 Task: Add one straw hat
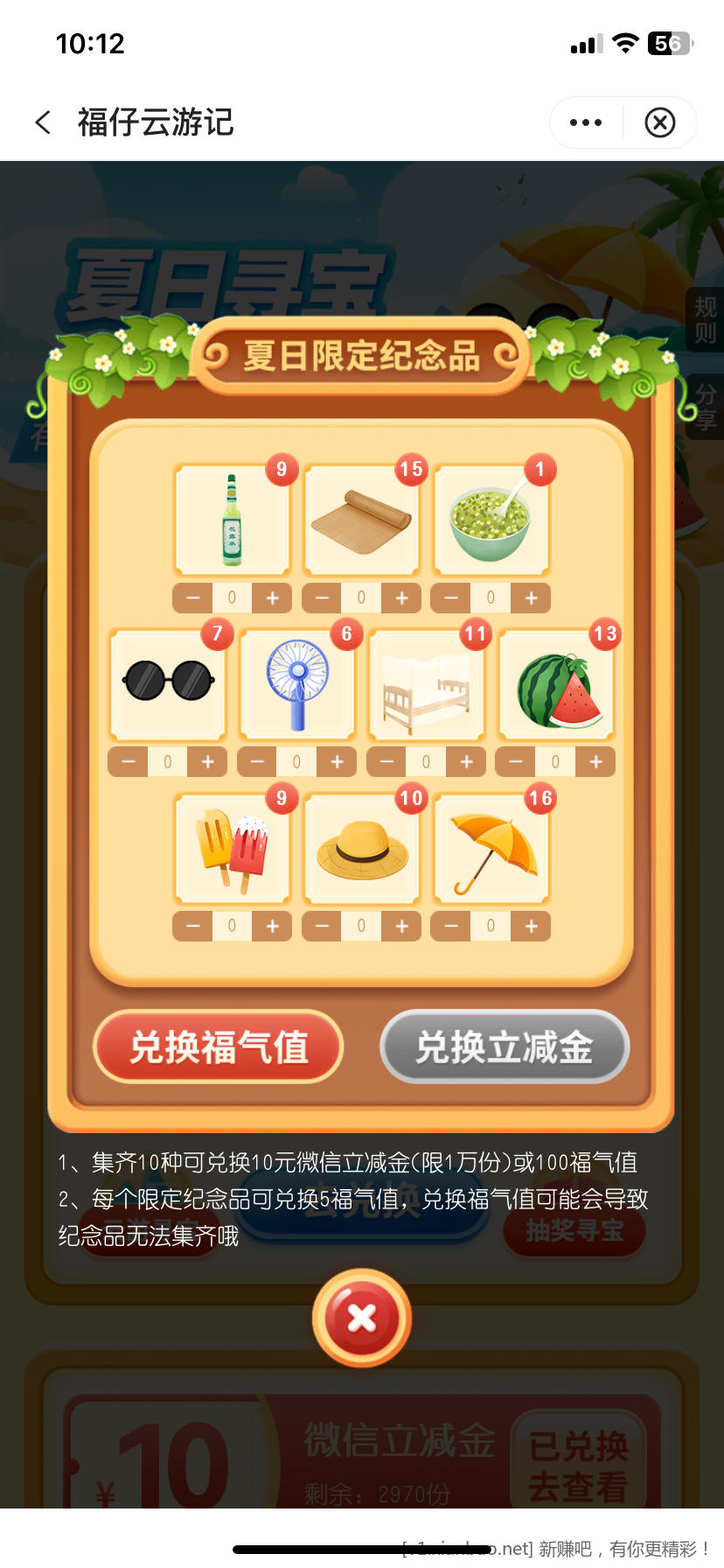coord(401,926)
